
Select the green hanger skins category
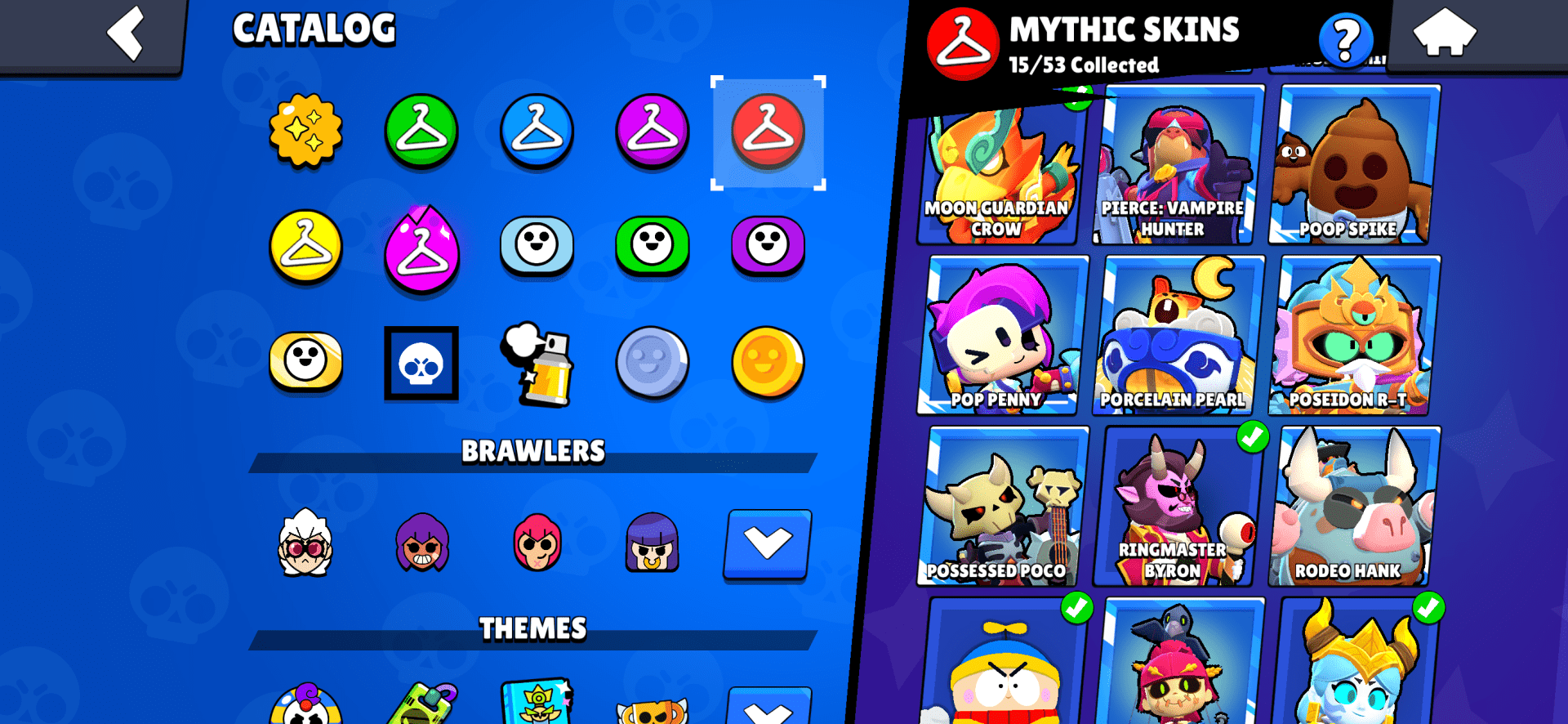(x=421, y=131)
